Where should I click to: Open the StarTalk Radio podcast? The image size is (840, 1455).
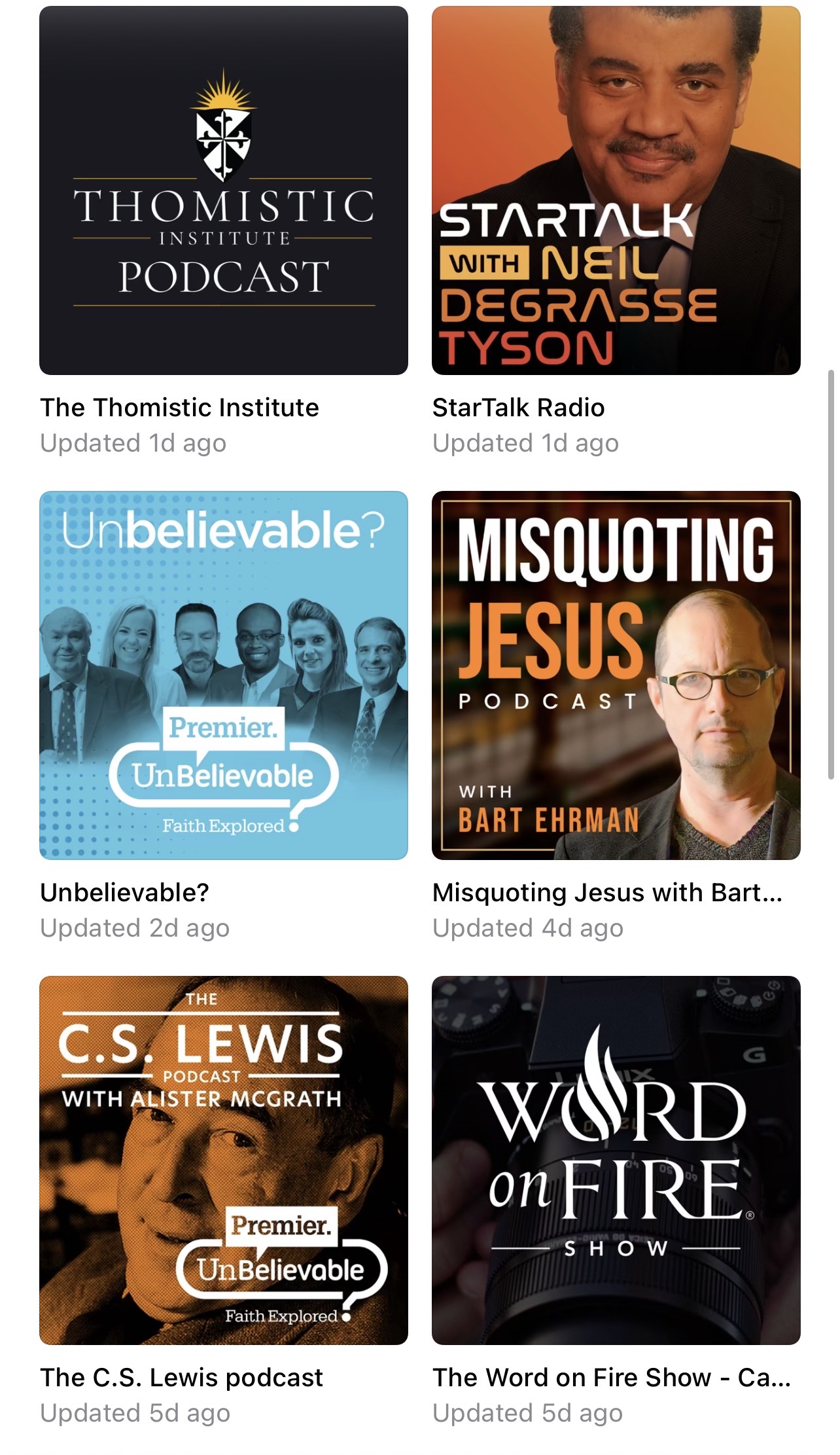click(x=616, y=190)
